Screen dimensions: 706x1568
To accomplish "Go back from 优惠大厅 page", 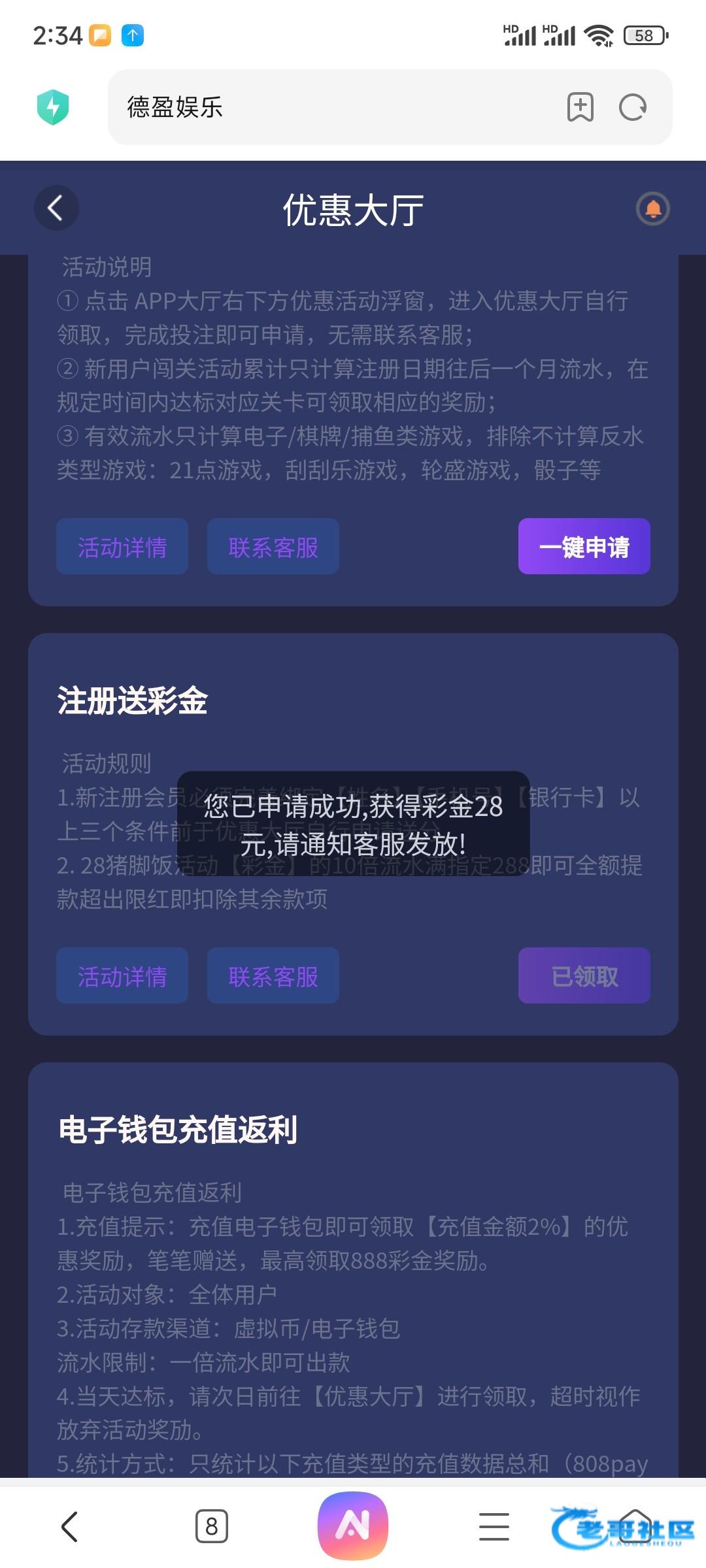I will [56, 208].
